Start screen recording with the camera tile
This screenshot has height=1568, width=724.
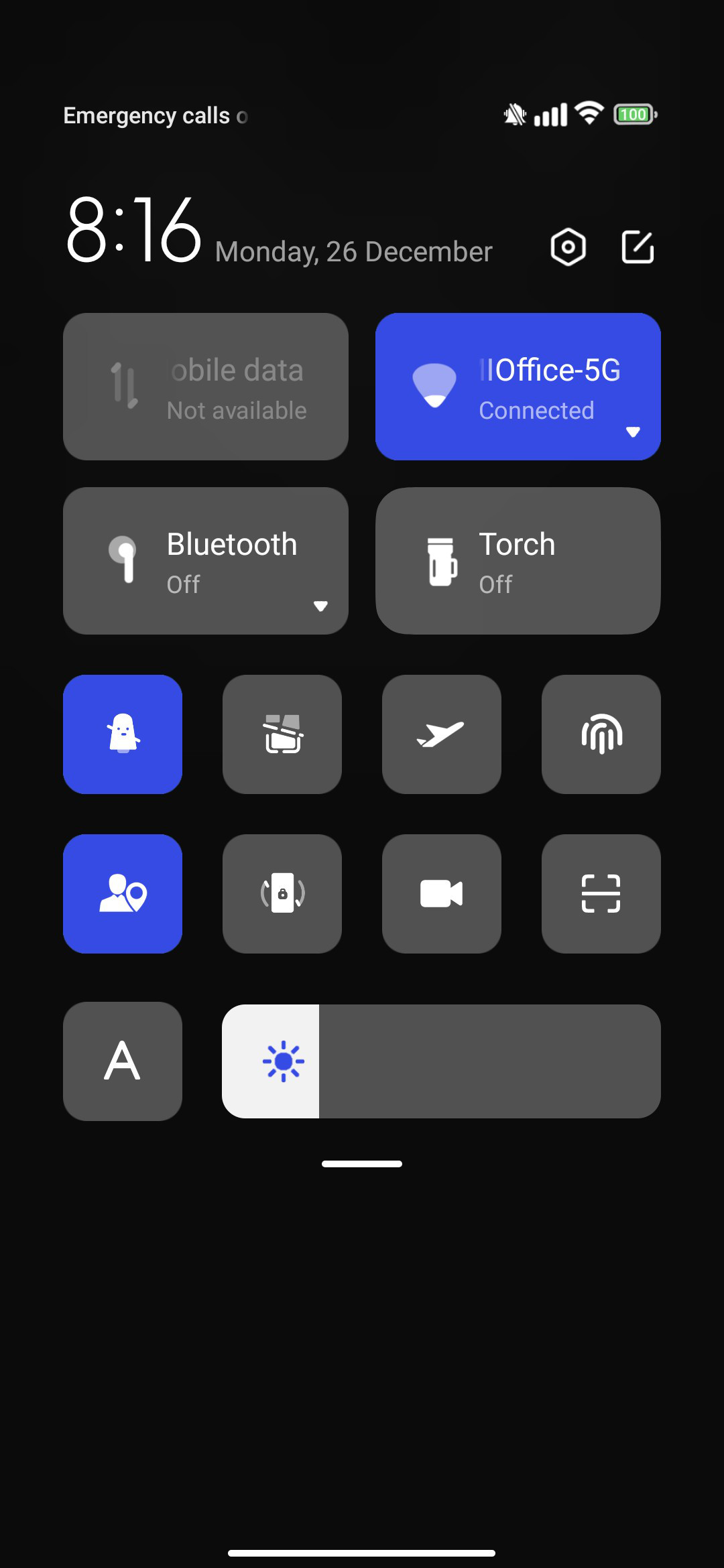pyautogui.click(x=442, y=894)
